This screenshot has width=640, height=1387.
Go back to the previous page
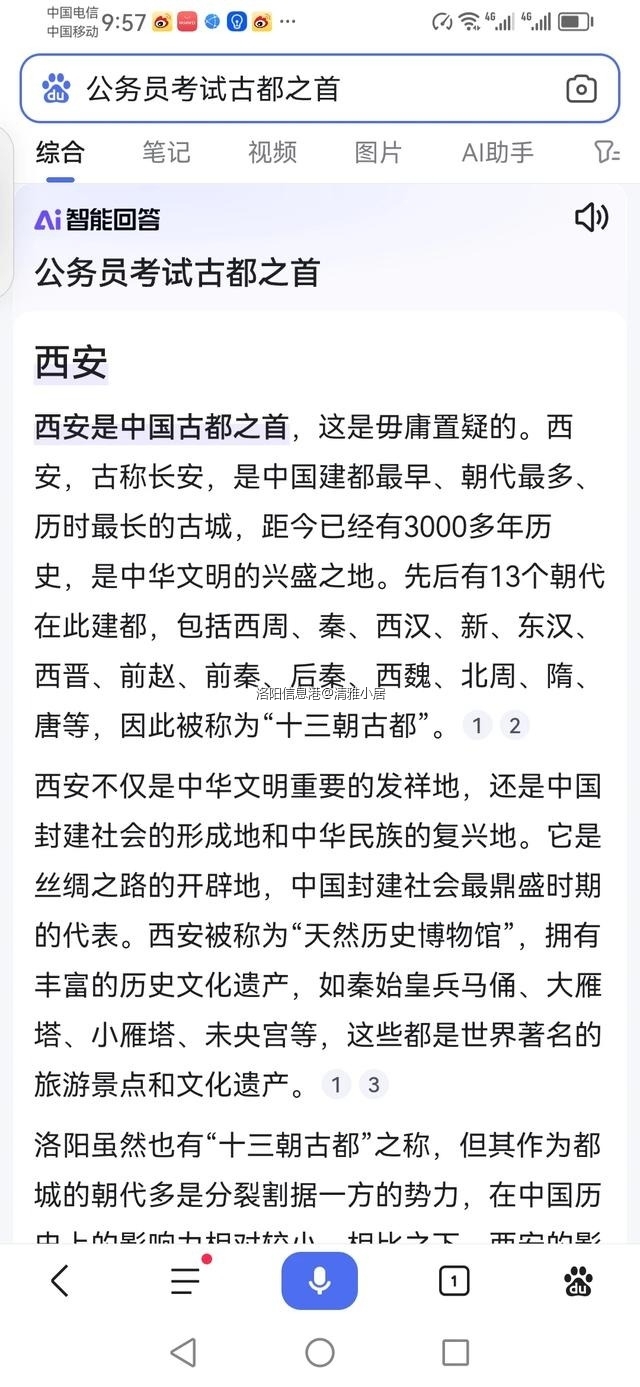tap(60, 1281)
